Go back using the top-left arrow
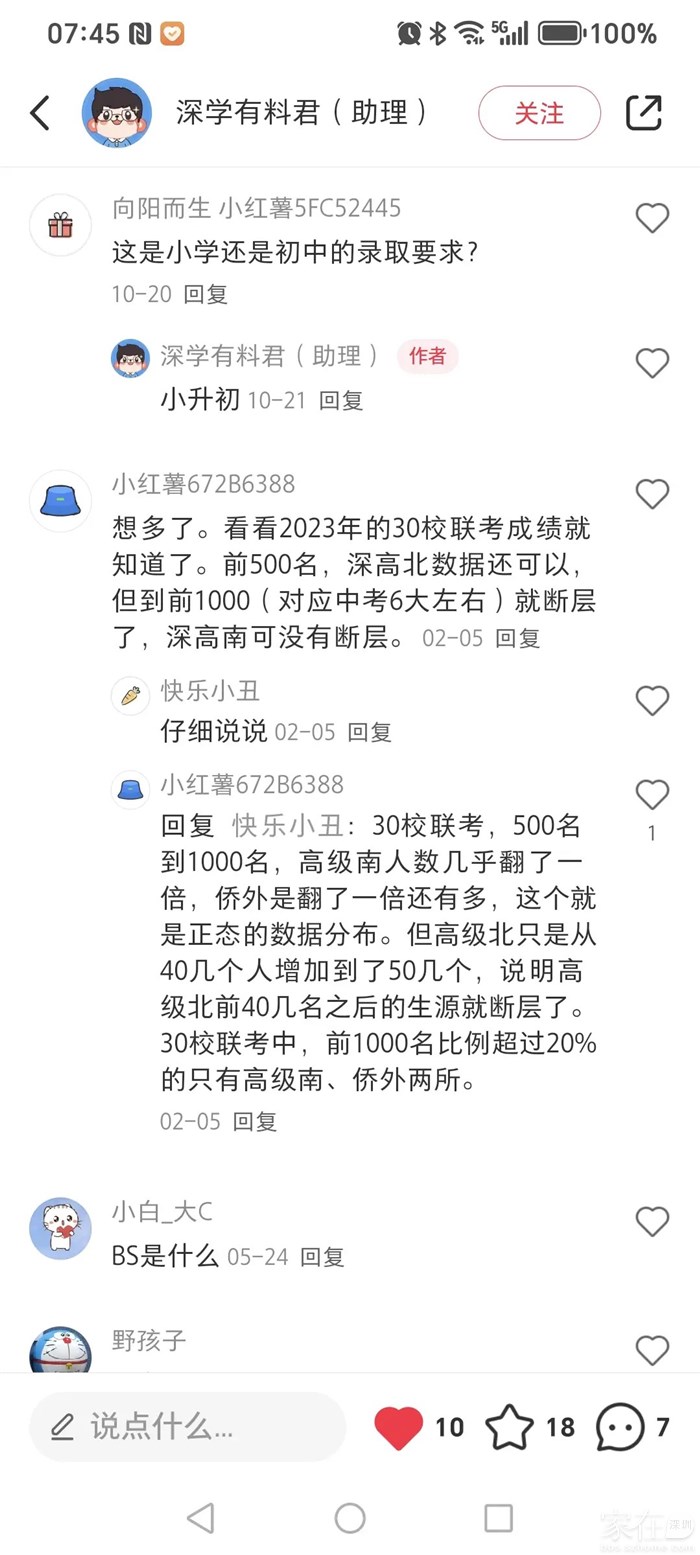 pyautogui.click(x=40, y=113)
